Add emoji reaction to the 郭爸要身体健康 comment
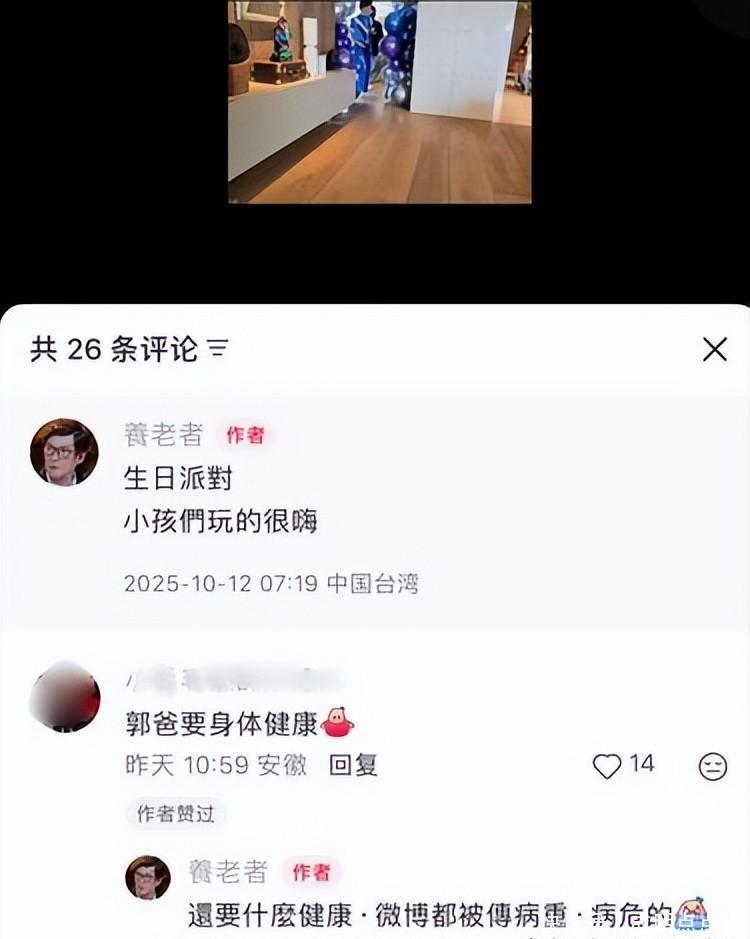 tap(712, 767)
